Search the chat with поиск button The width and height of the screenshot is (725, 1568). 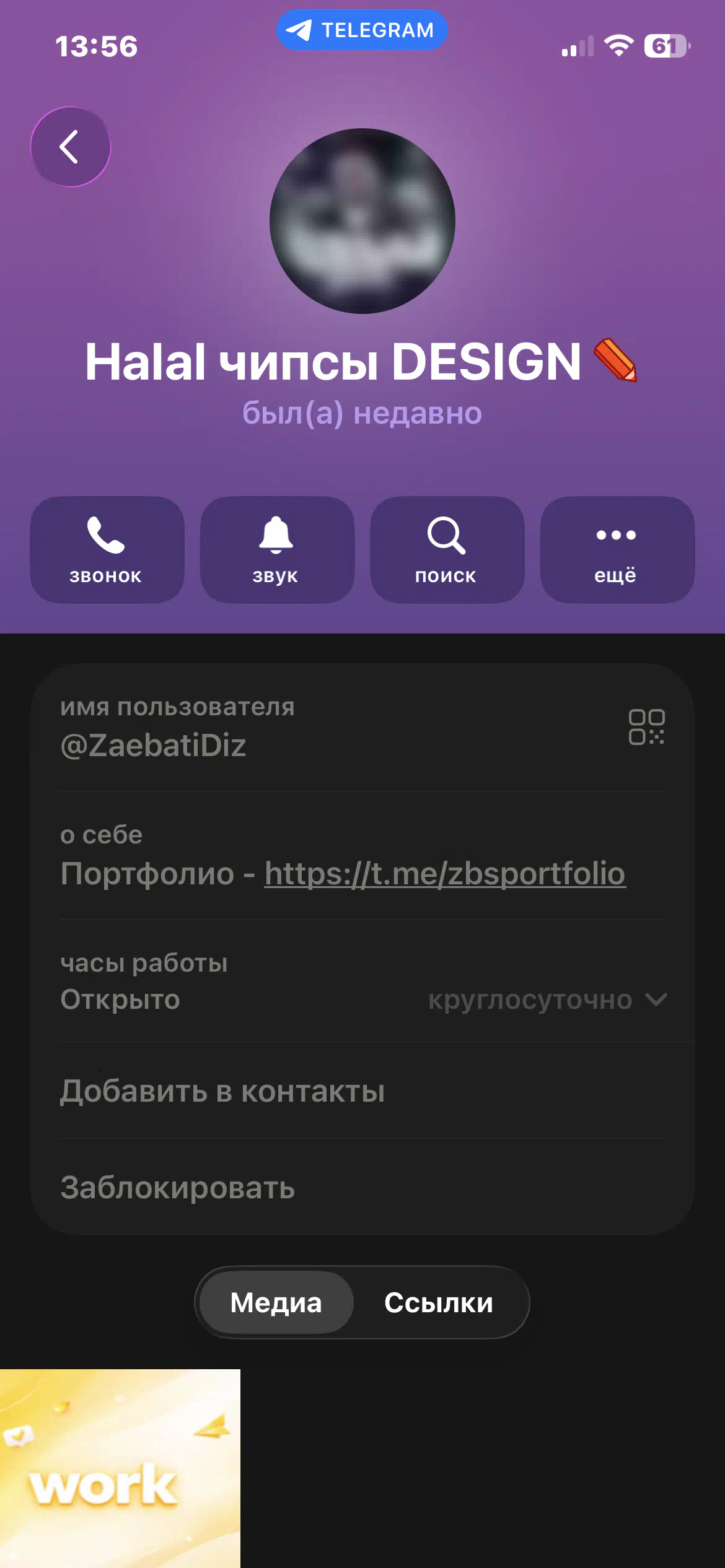pos(447,549)
